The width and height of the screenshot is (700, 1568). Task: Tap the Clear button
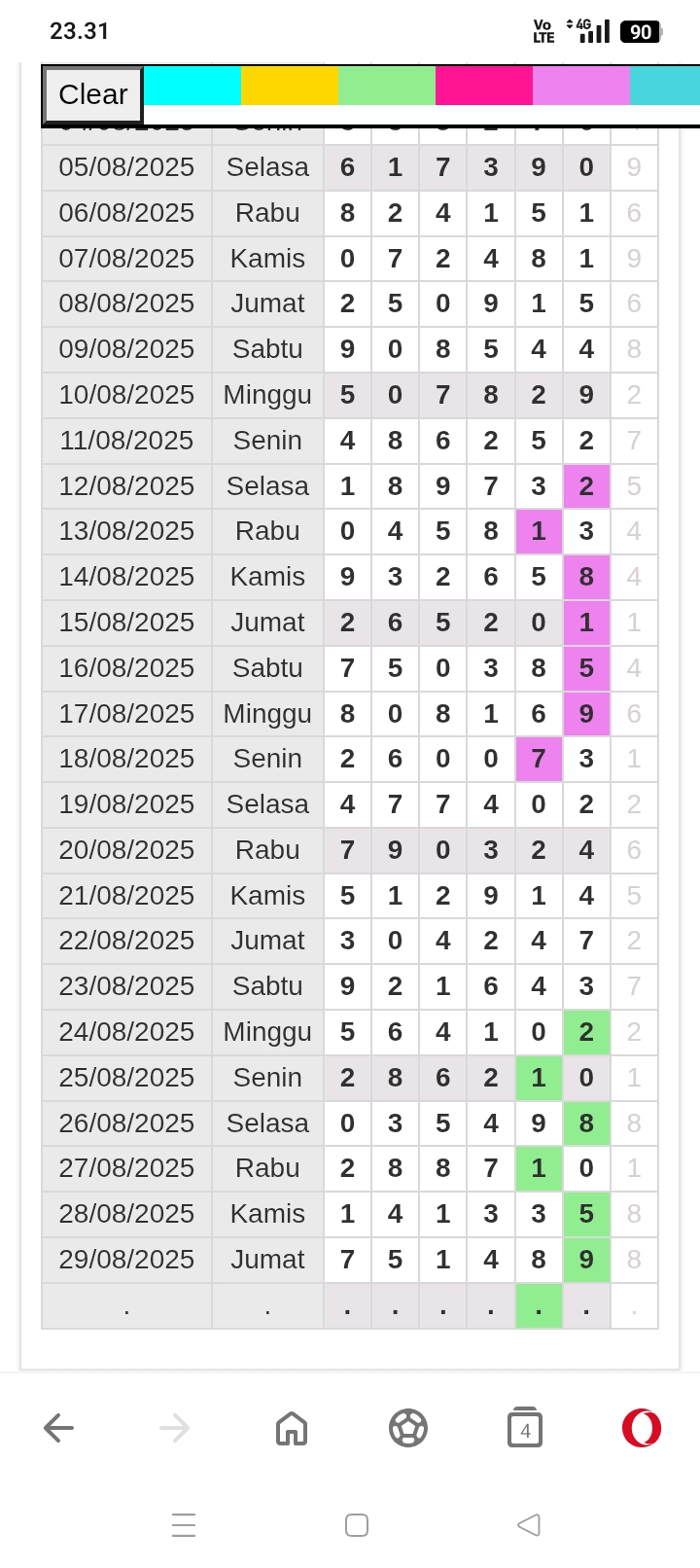[93, 94]
